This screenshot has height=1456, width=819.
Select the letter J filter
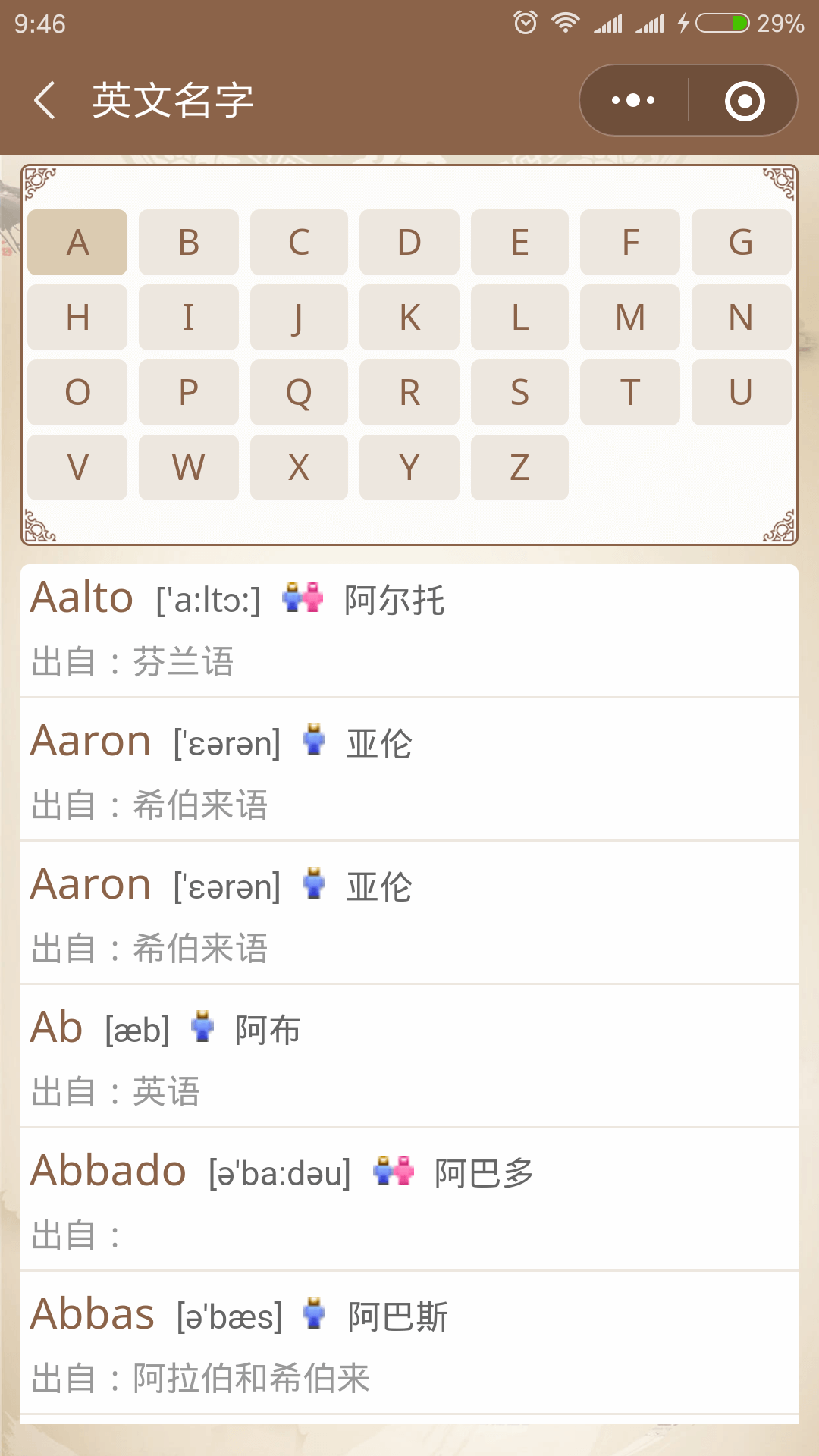point(299,317)
